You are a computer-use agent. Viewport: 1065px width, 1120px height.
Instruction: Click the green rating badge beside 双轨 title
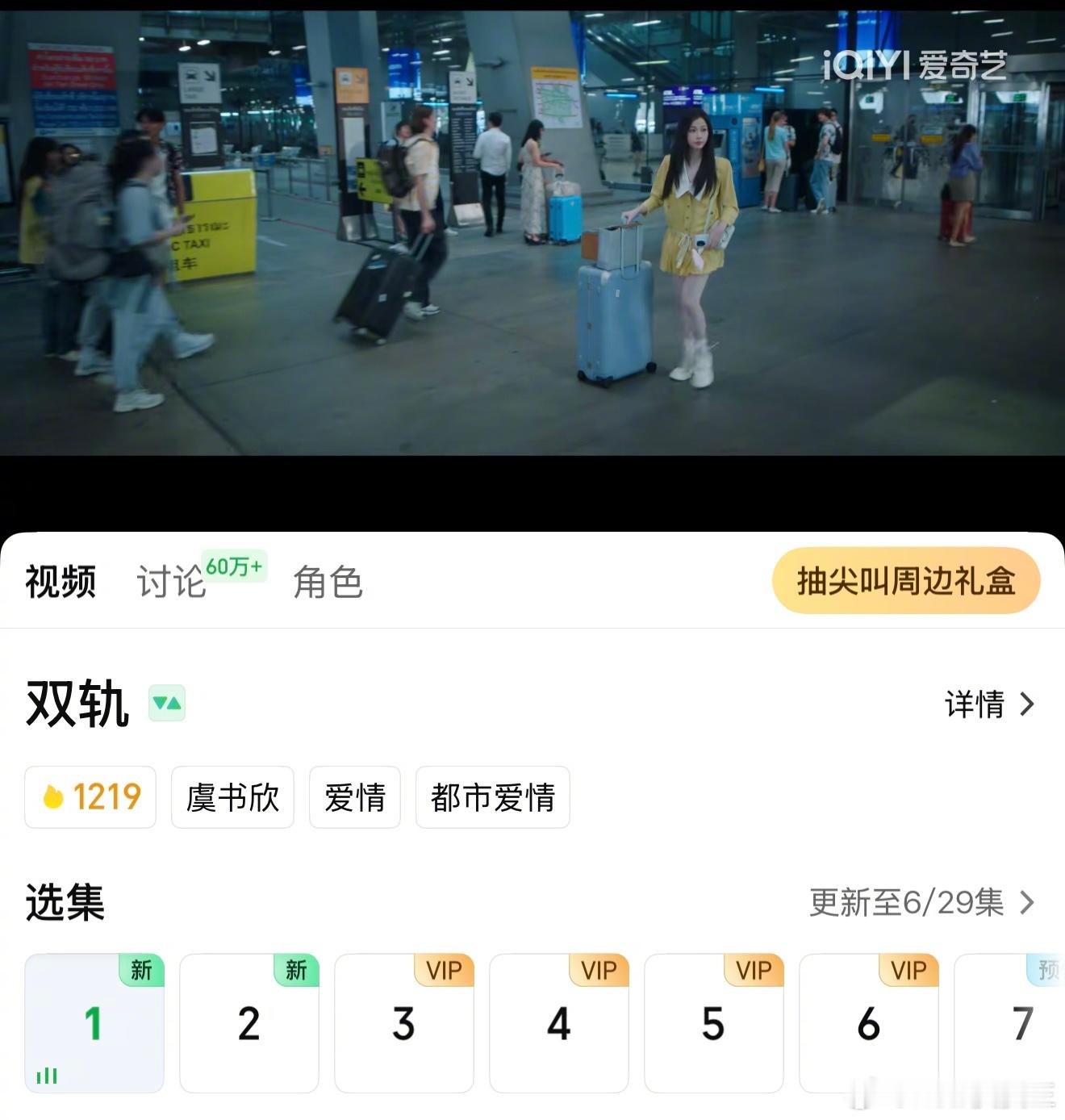[x=167, y=704]
